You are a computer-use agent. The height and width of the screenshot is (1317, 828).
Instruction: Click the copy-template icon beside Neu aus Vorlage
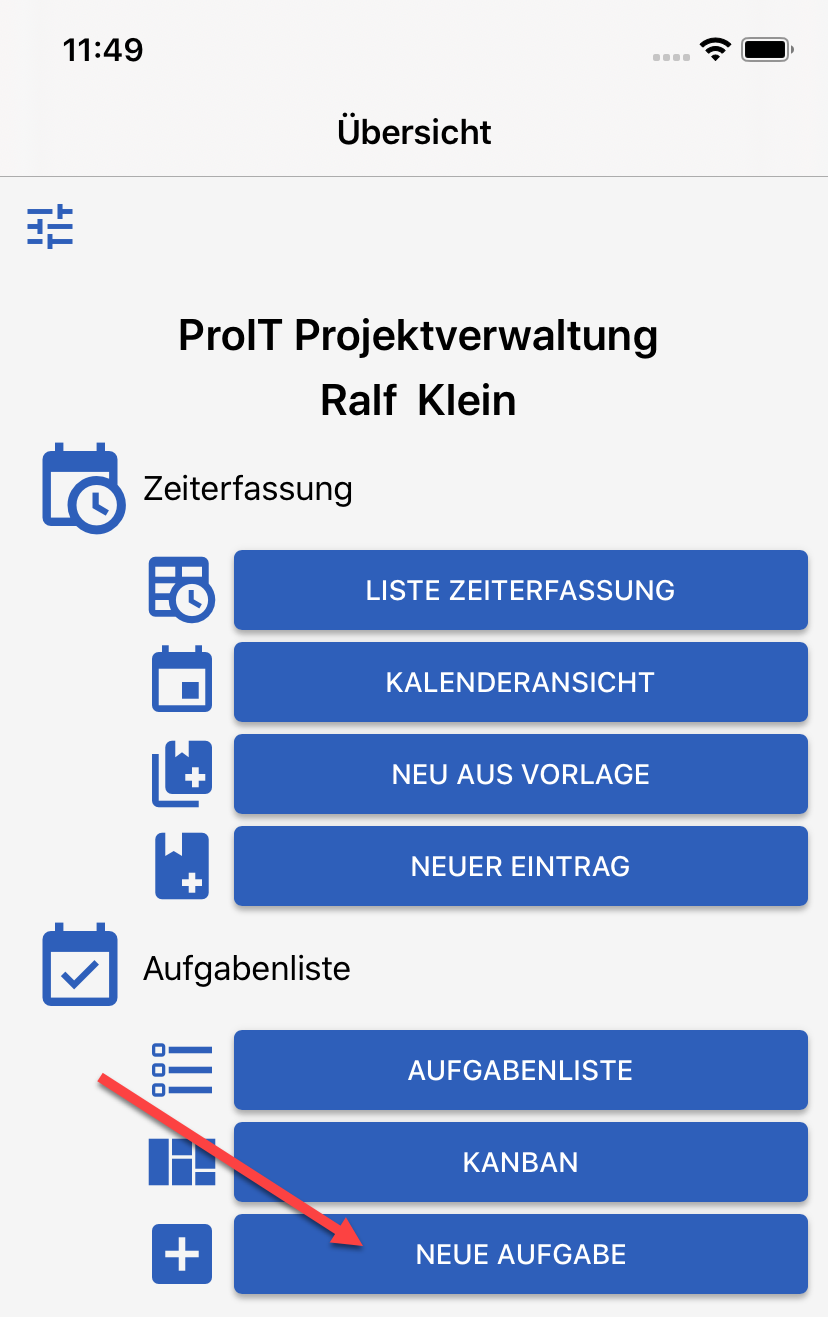point(181,774)
